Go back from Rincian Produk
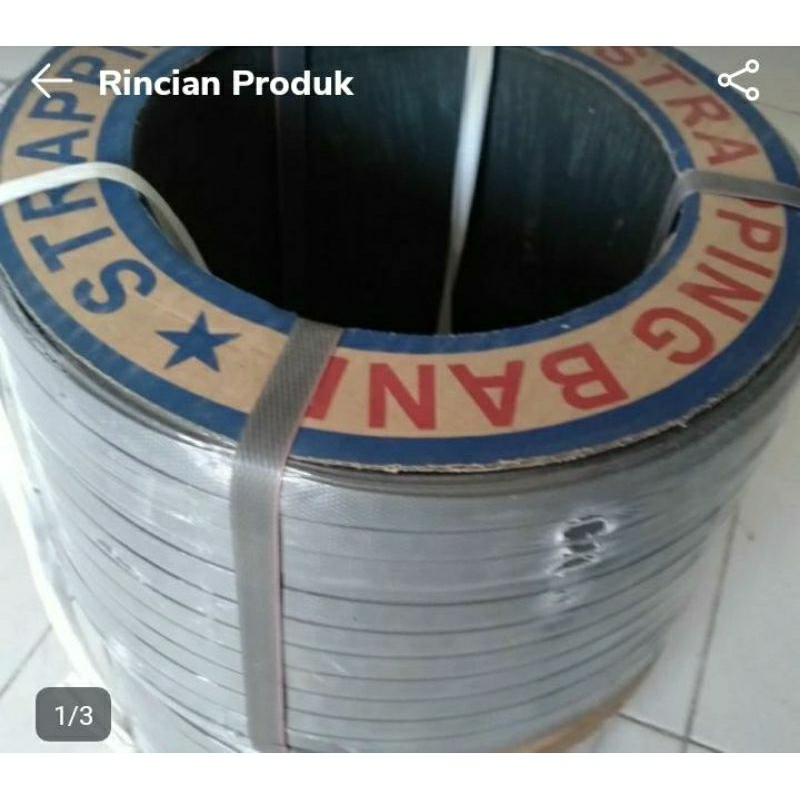800x800 pixels. [x=52, y=81]
